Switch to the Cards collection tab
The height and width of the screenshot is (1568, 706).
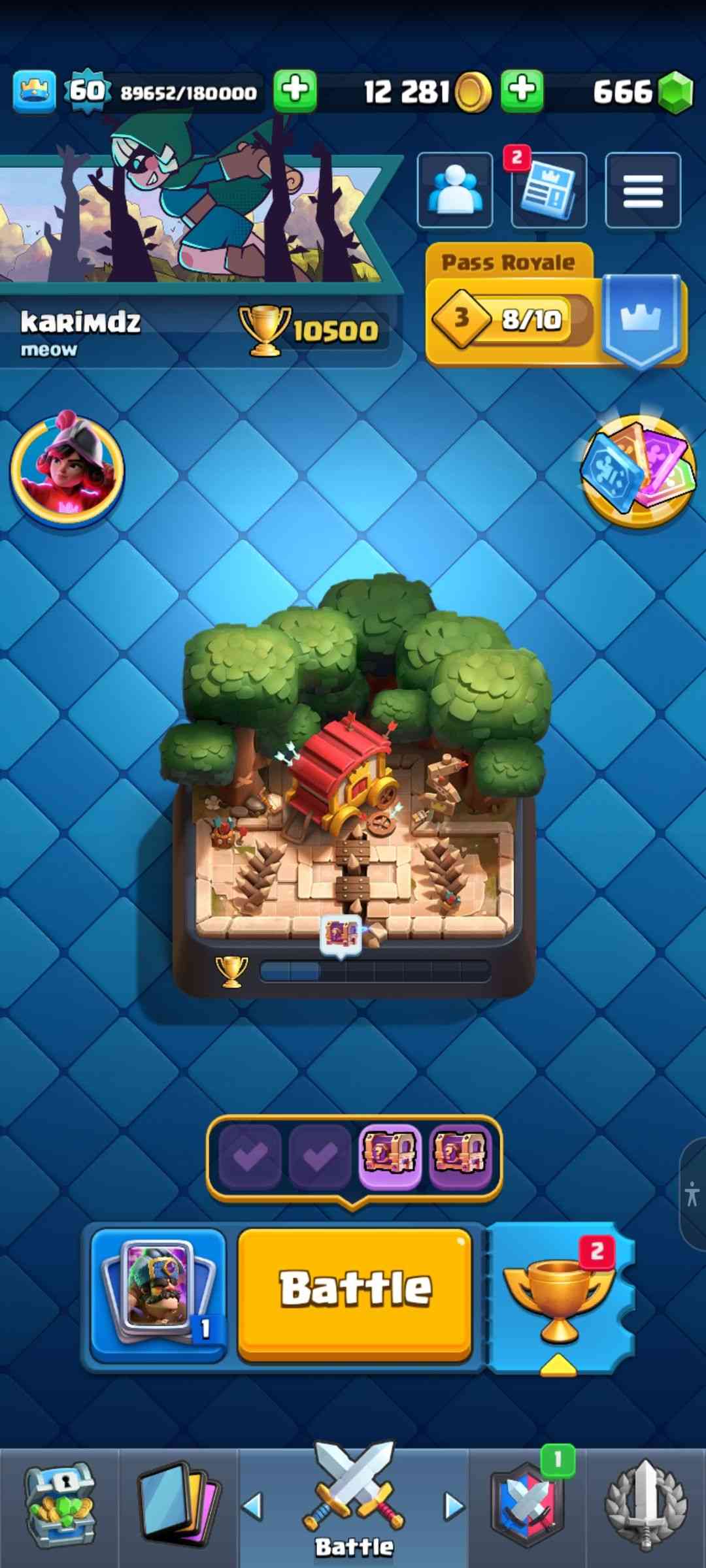178,1506
